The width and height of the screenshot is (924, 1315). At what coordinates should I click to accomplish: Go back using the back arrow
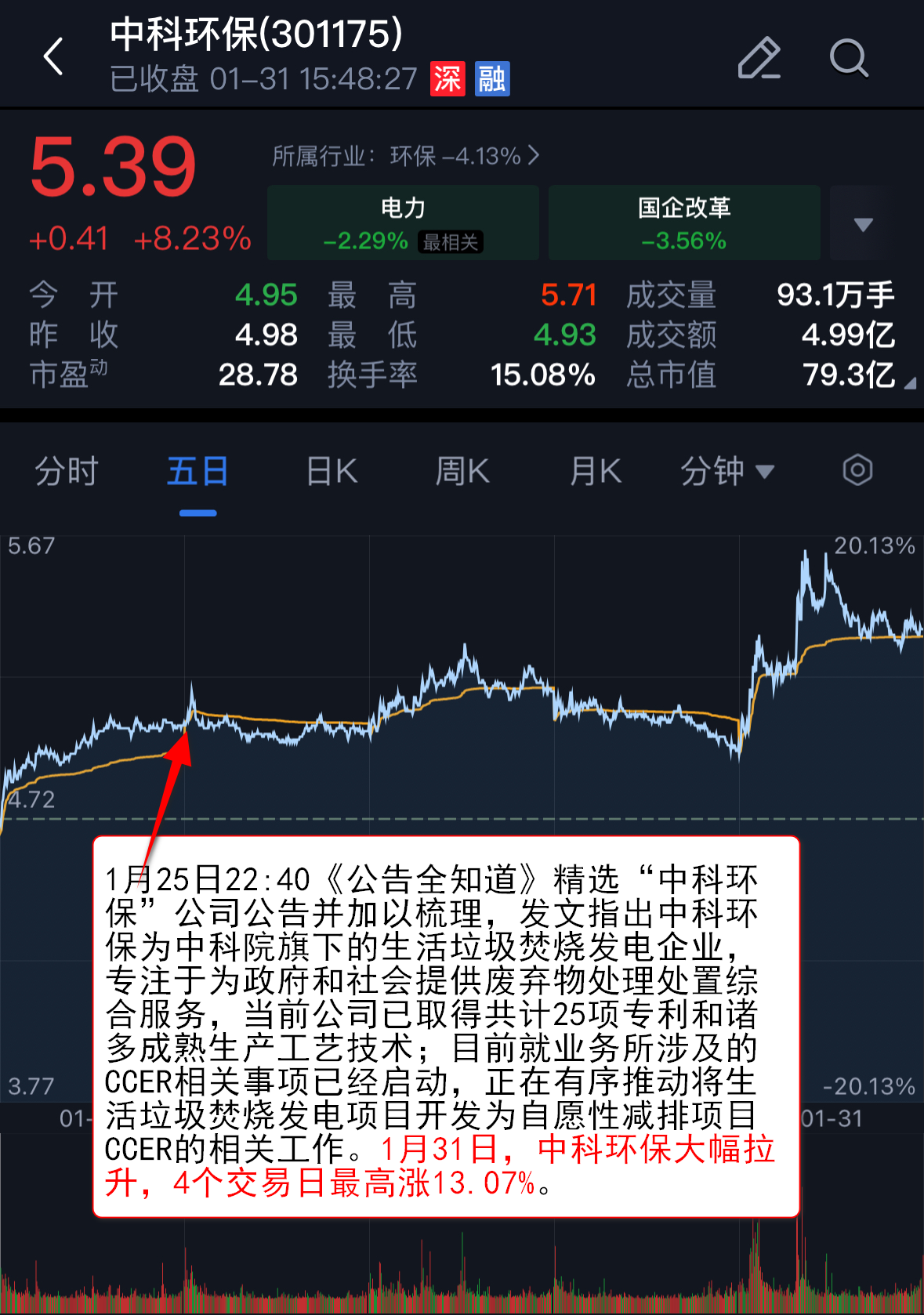(x=53, y=56)
